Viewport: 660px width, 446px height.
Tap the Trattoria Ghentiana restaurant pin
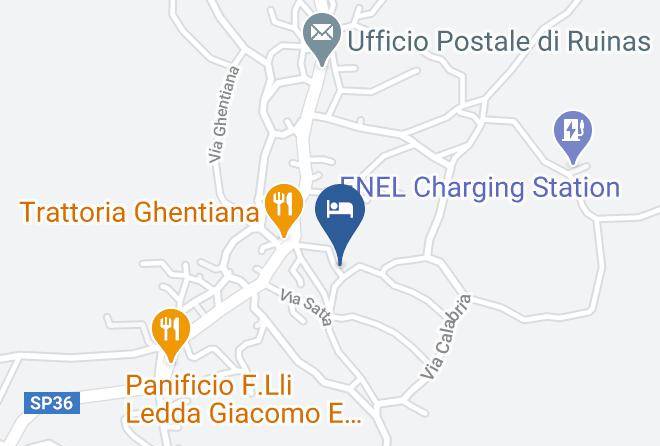click(x=284, y=205)
